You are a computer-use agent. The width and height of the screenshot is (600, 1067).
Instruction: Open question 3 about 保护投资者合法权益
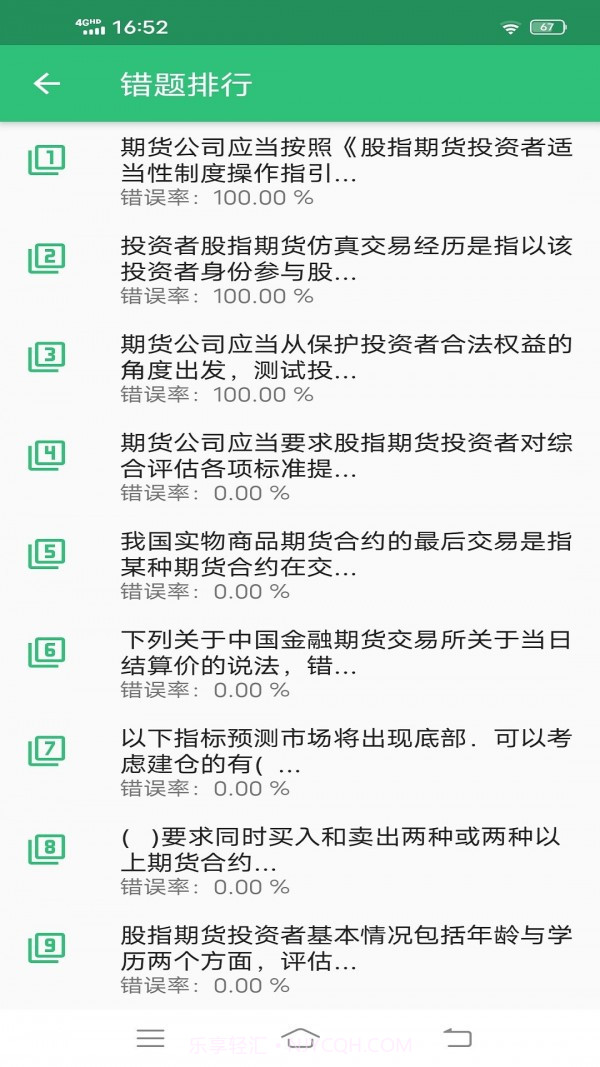pos(345,358)
